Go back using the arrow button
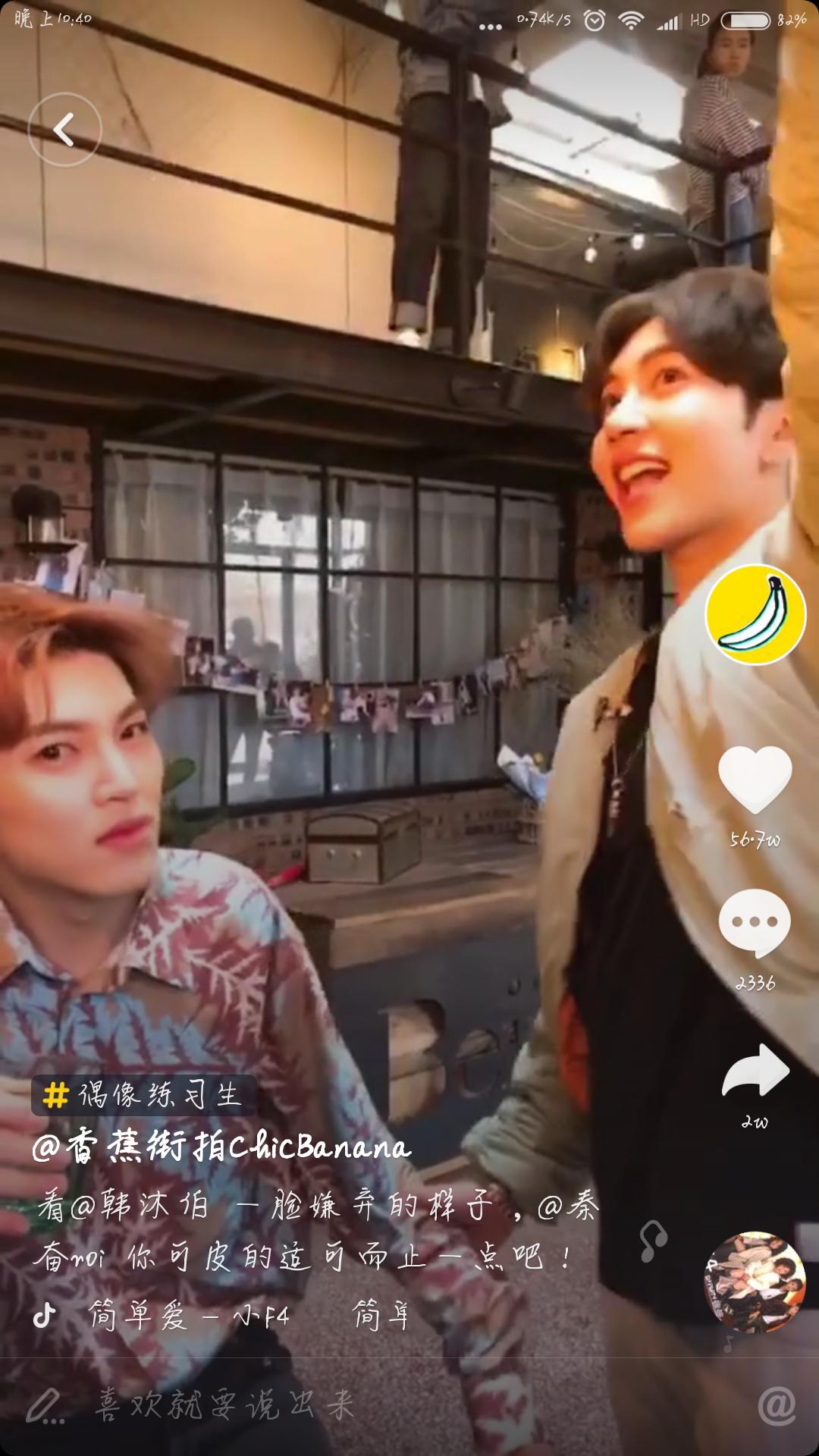This screenshot has height=1456, width=819. (x=64, y=130)
